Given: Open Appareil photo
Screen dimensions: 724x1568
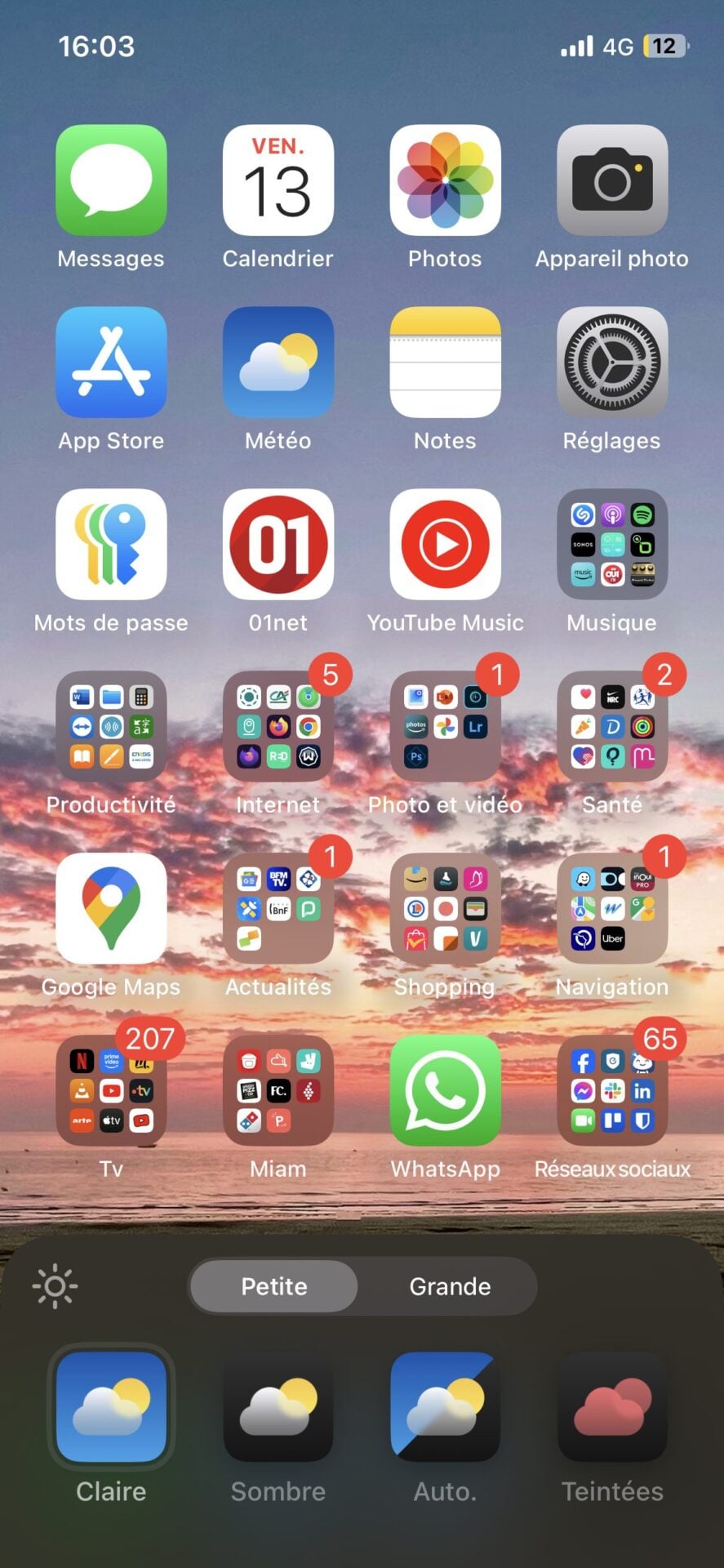Looking at the screenshot, I should (x=612, y=180).
